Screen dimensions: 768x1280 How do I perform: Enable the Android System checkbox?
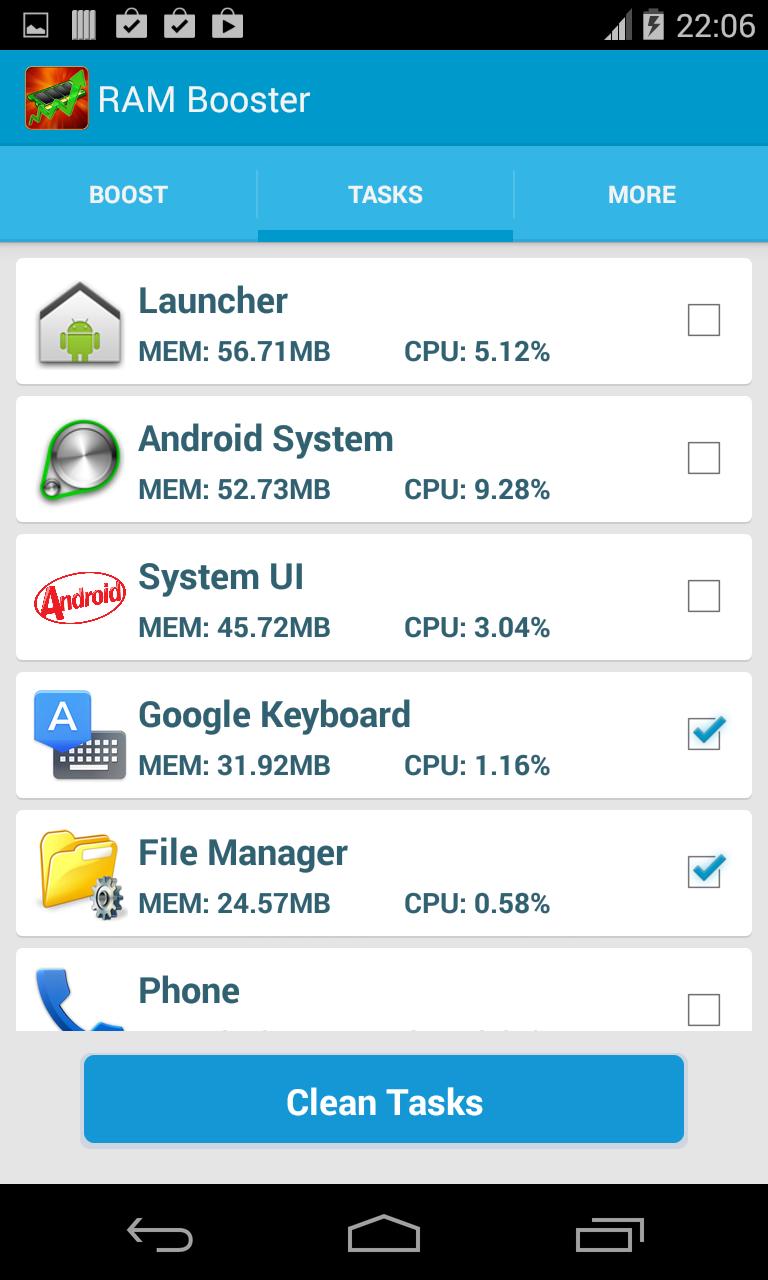pyautogui.click(x=705, y=458)
